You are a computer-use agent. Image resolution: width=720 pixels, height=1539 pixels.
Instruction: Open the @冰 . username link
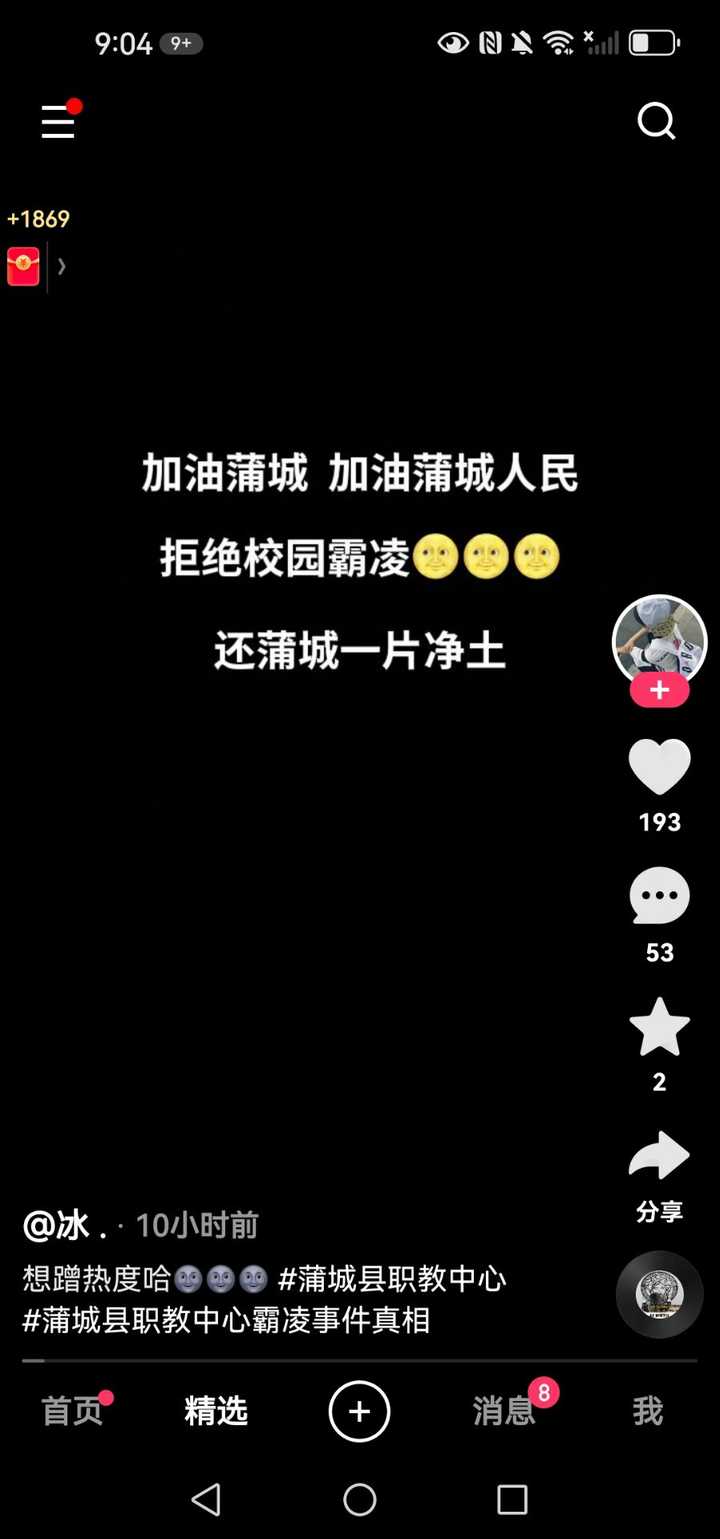pos(66,1225)
